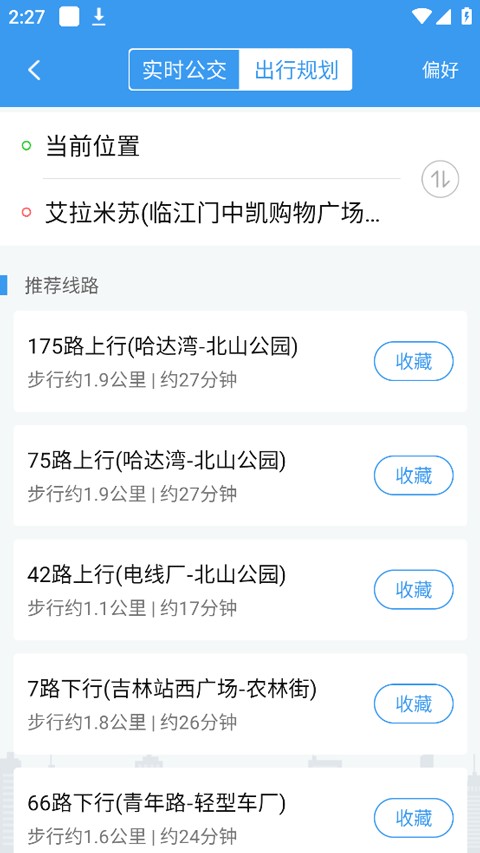
Task: View the 42路上行 电线厂-北山公园 route
Action: point(240,590)
